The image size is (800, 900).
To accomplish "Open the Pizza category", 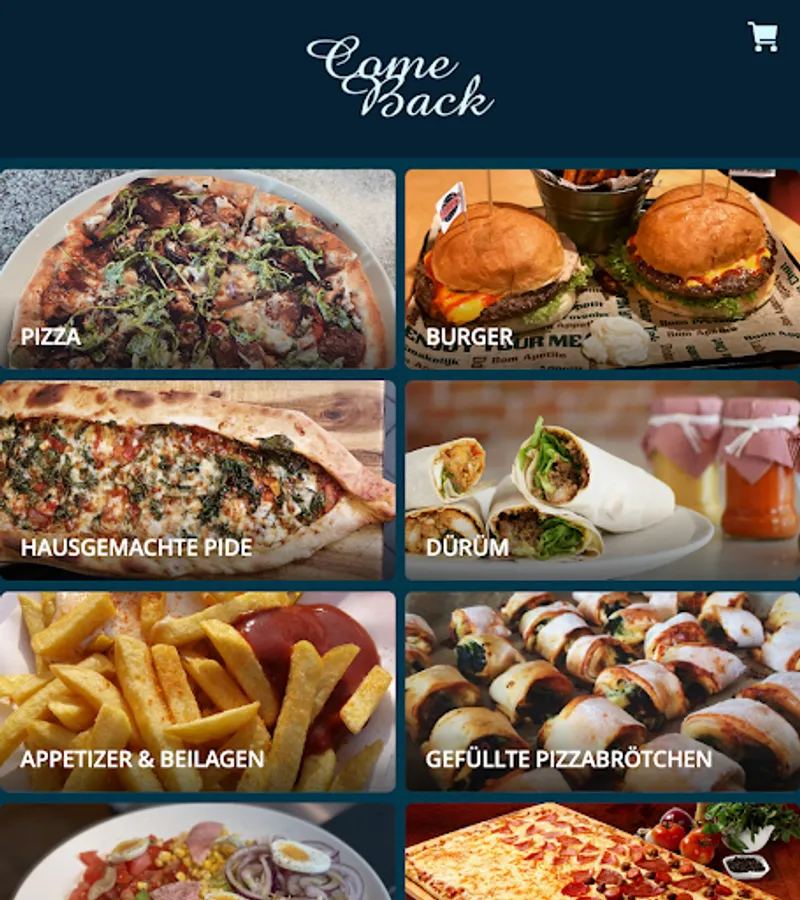I will point(197,269).
